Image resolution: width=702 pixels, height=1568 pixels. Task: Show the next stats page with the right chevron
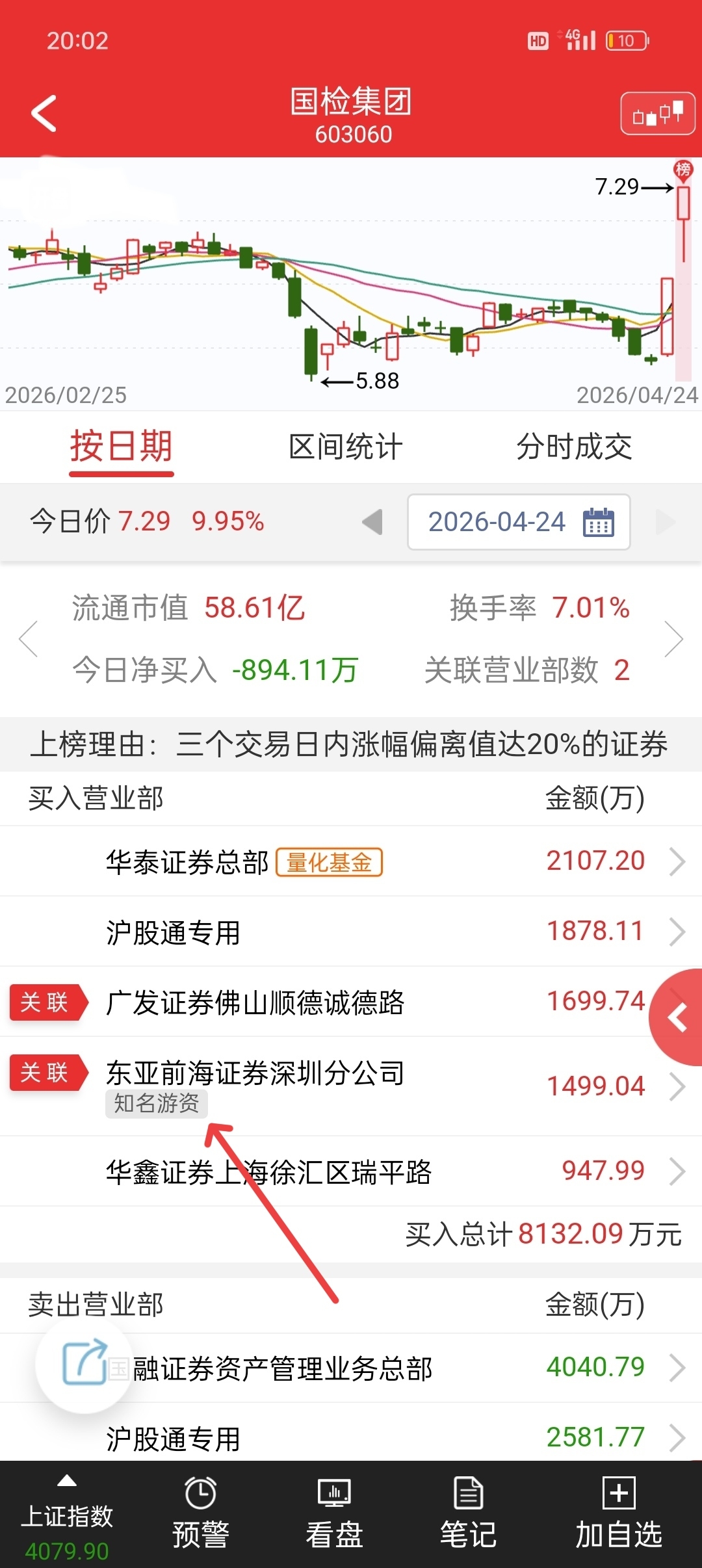pos(673,639)
